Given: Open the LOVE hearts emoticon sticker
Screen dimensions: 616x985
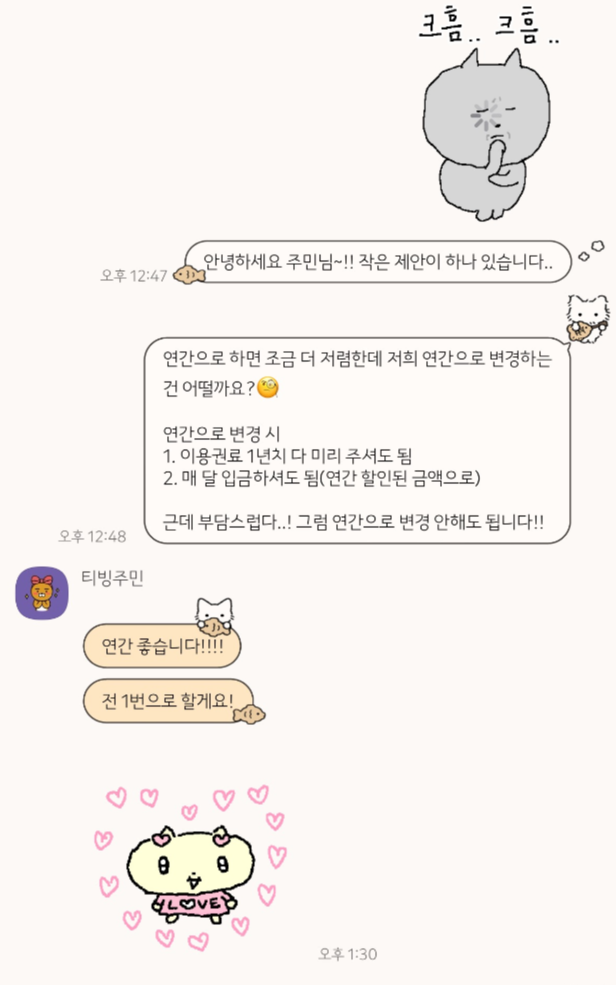Looking at the screenshot, I should (x=190, y=868).
